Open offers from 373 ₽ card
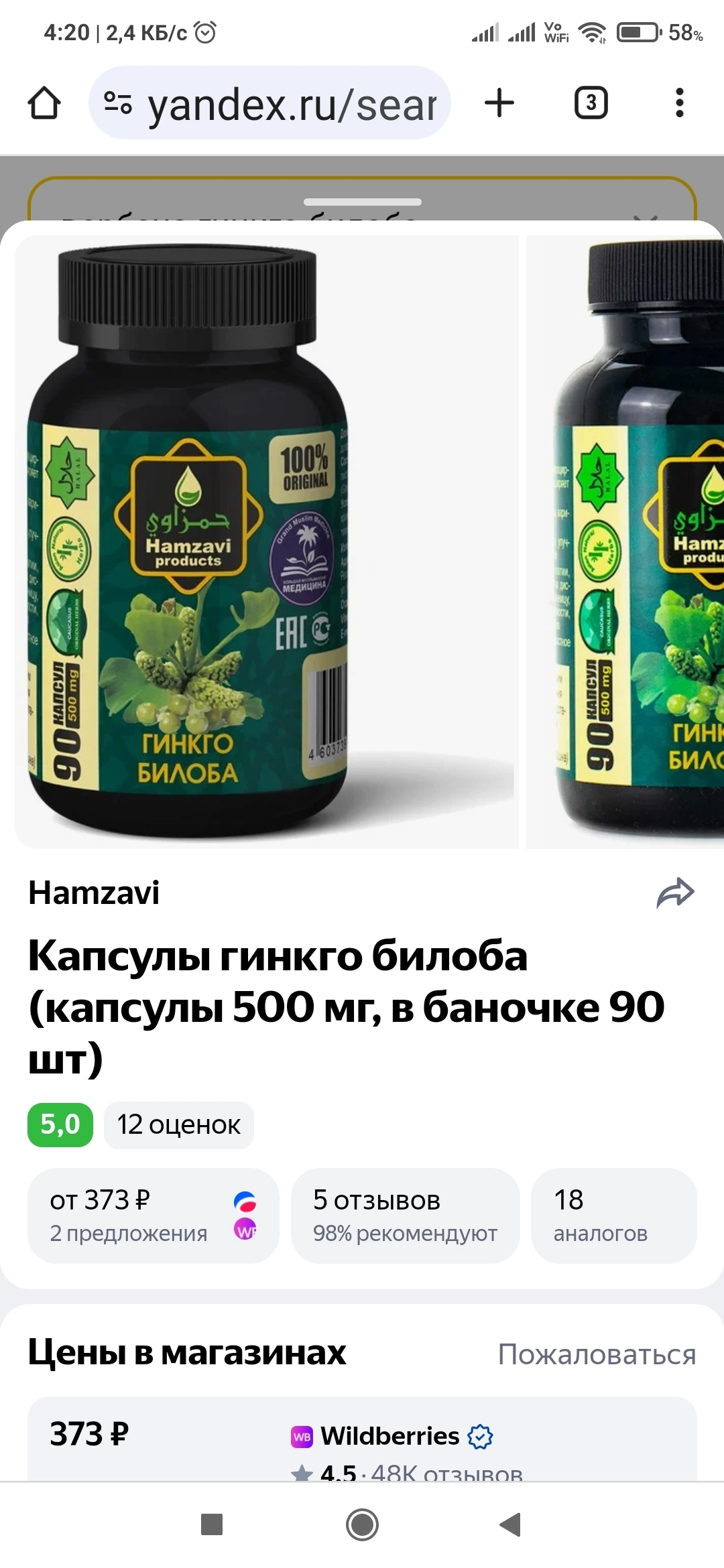The width and height of the screenshot is (724, 1568). (153, 1216)
